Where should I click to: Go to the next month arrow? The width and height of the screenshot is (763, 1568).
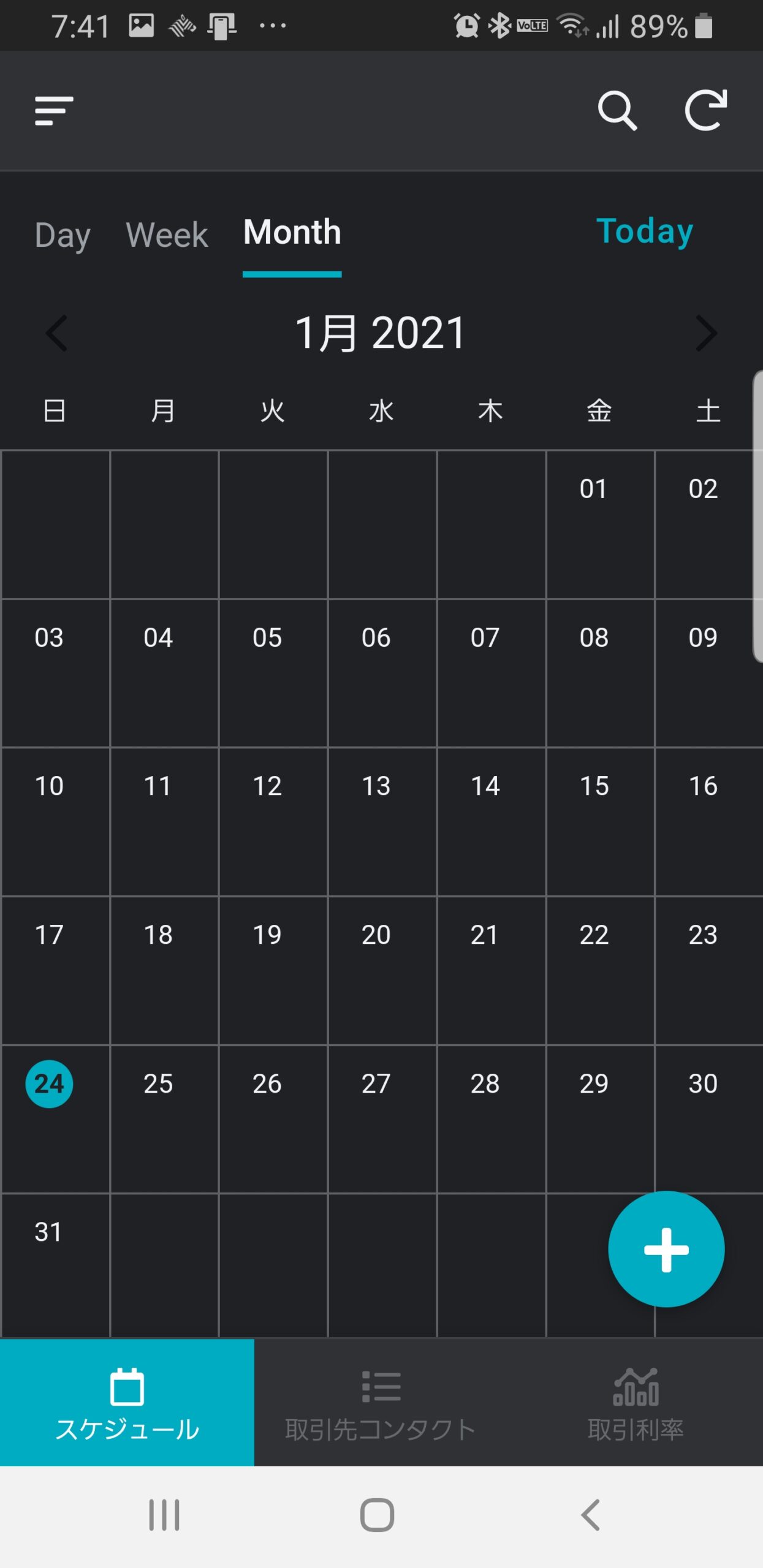706,334
